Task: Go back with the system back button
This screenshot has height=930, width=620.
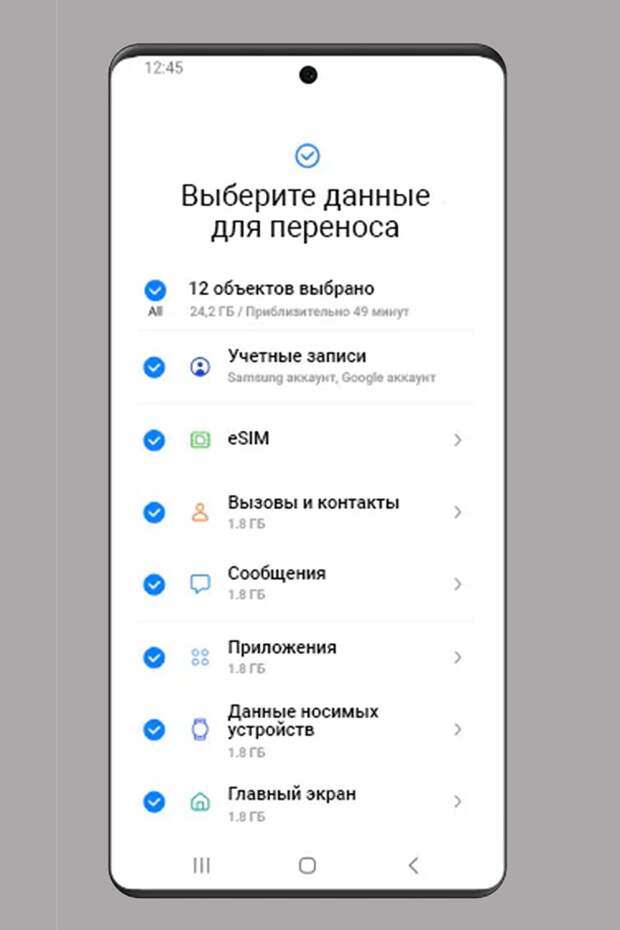Action: click(x=413, y=866)
